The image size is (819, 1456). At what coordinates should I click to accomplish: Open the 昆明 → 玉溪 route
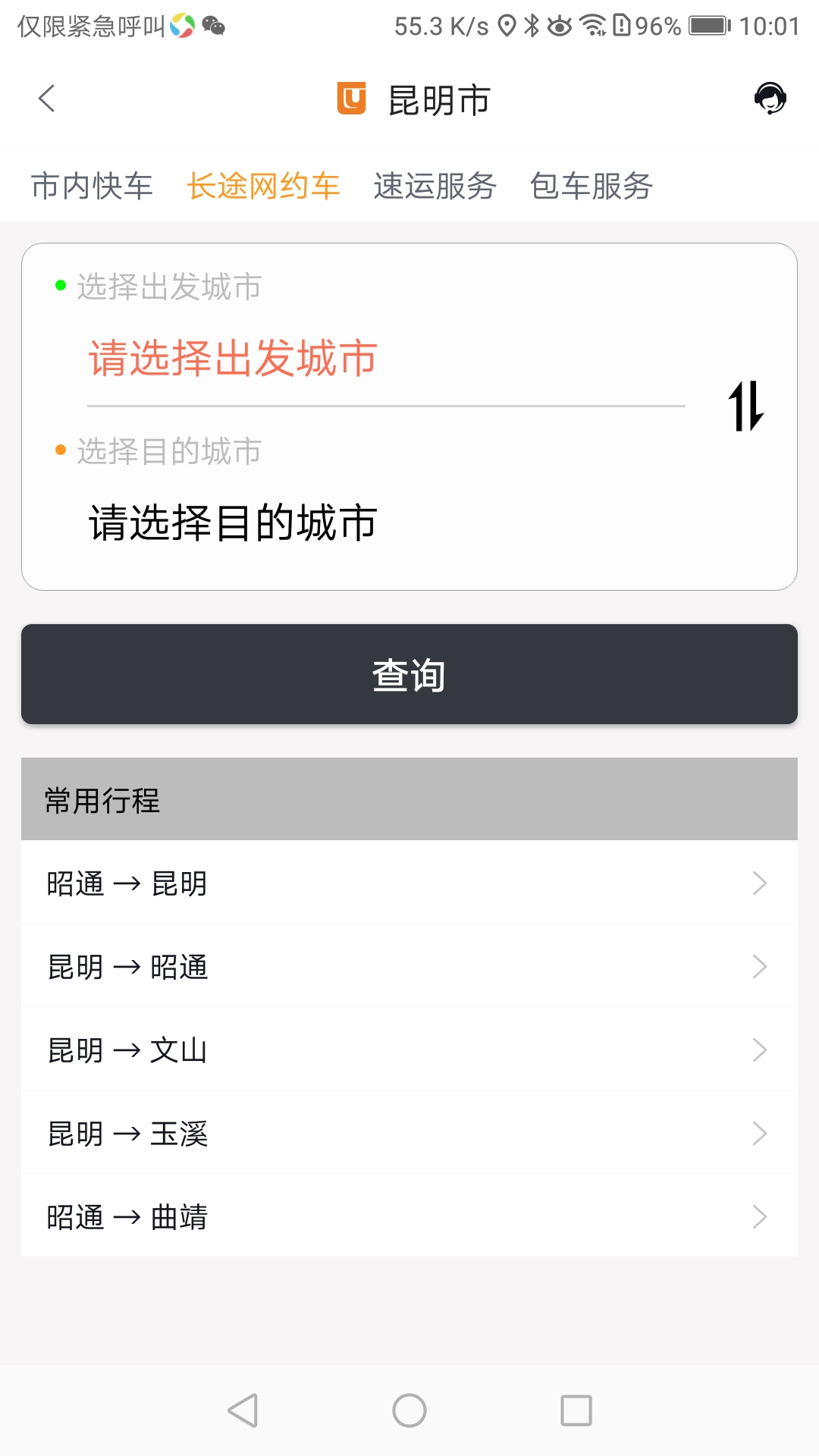409,1133
